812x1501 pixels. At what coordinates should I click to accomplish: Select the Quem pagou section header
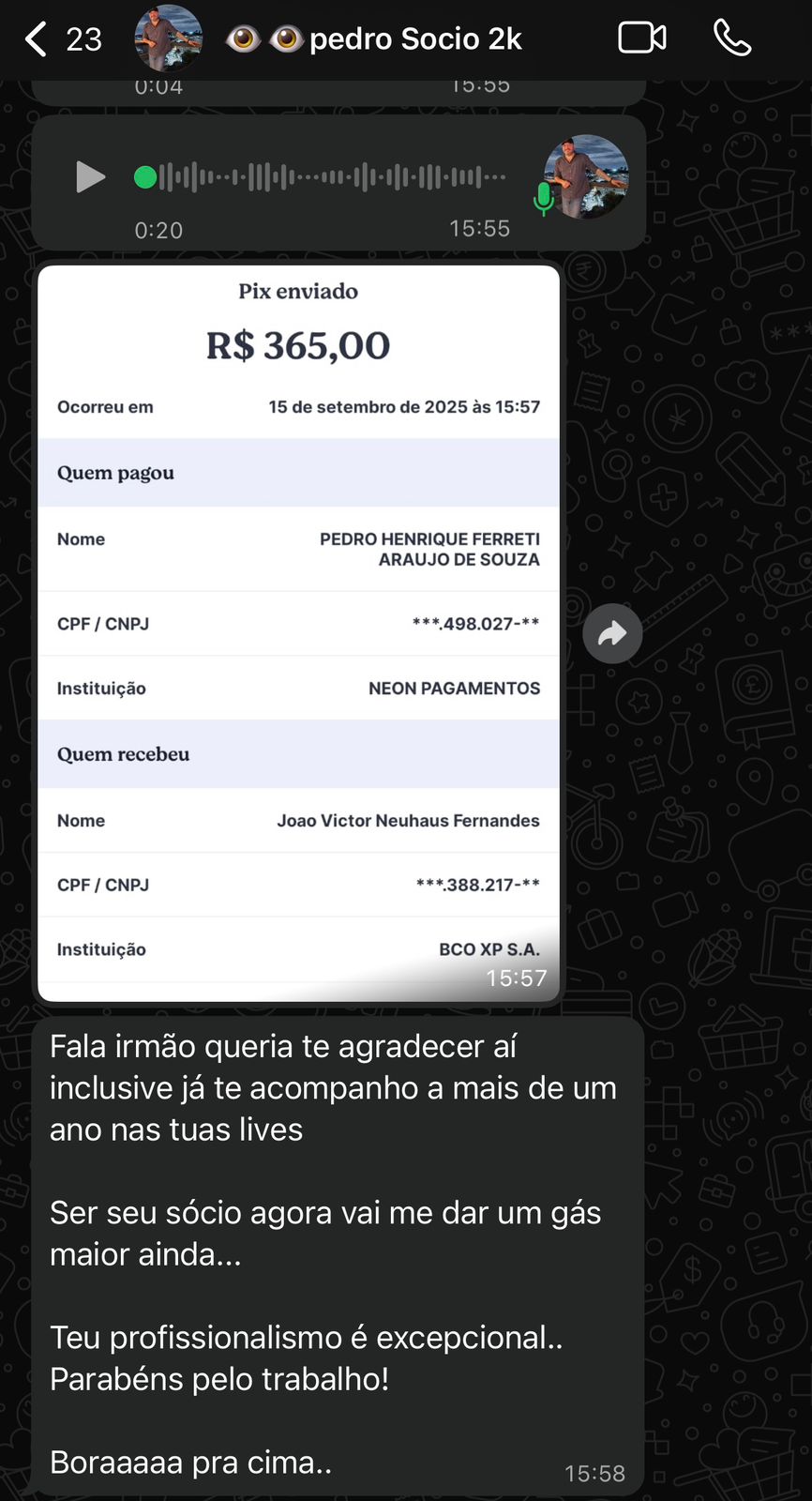click(x=117, y=473)
